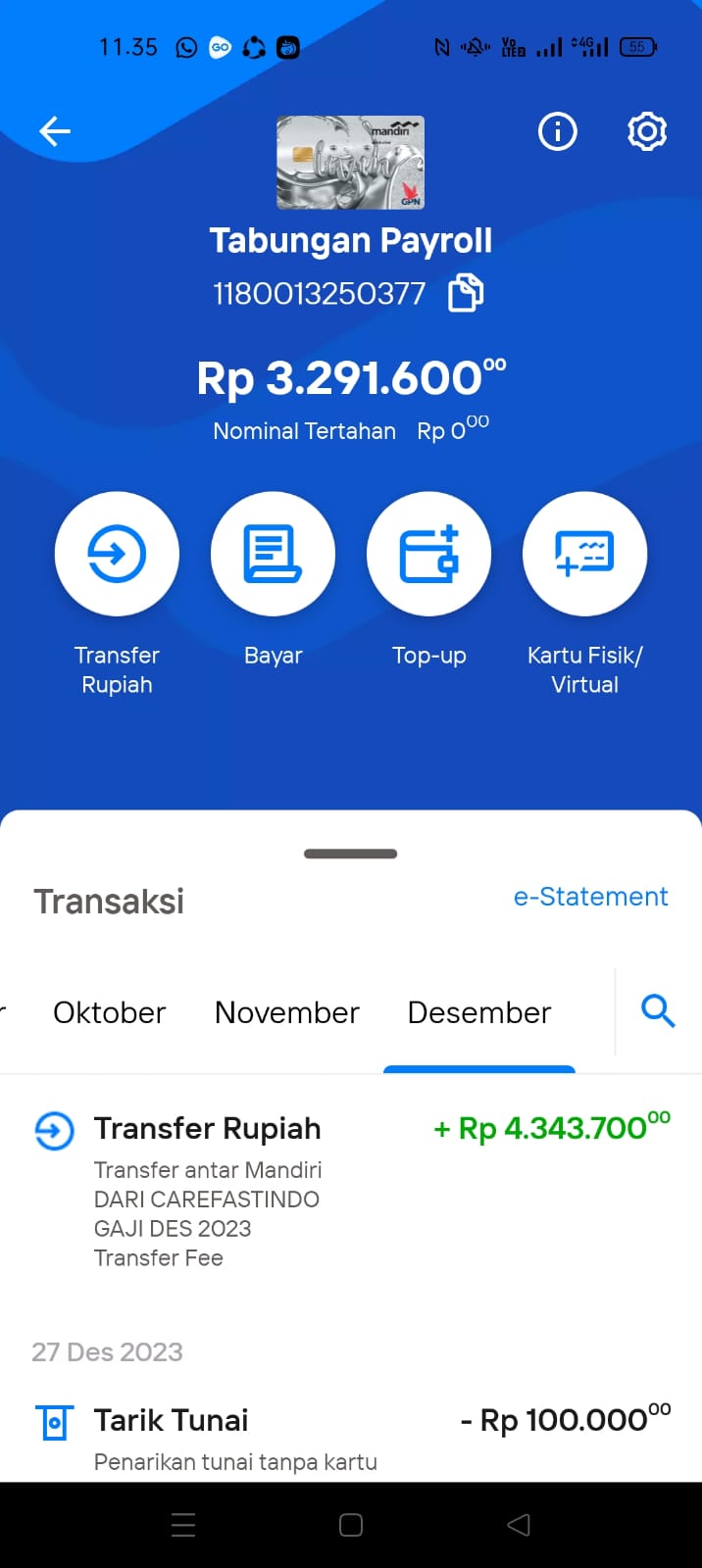The height and width of the screenshot is (1568, 702).
Task: Open the e-Statement link
Action: coord(590,897)
